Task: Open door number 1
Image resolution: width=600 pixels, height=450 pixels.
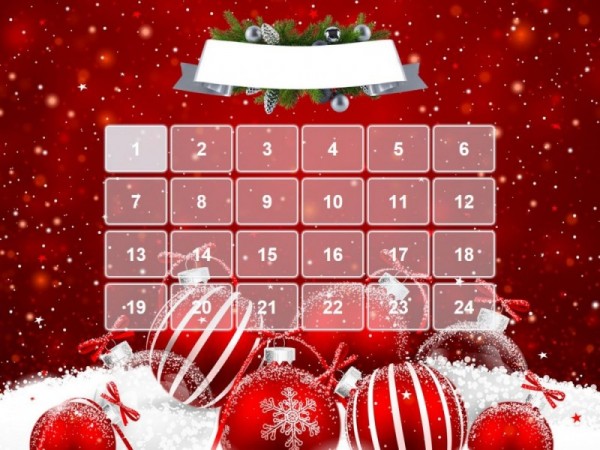Action: 135,149
